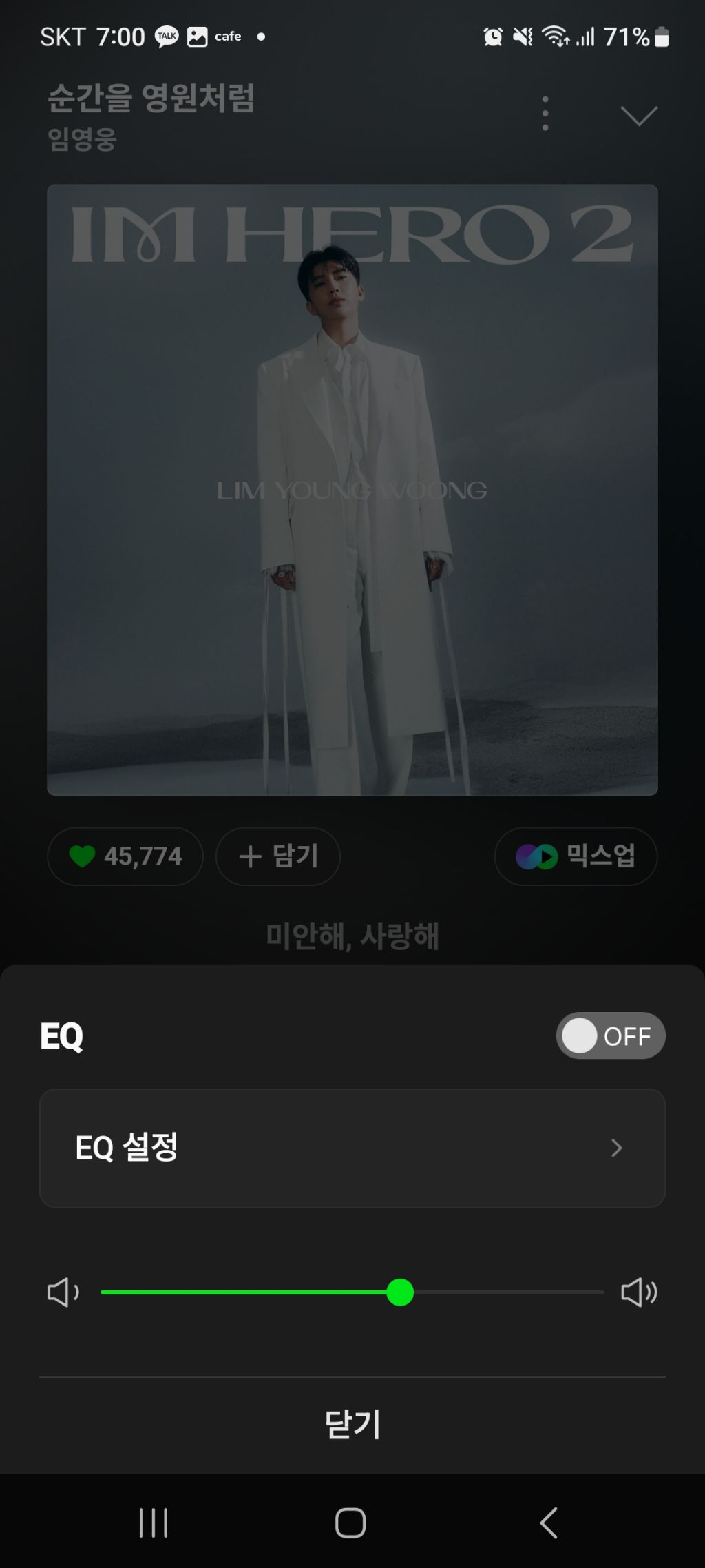Turn on the EQ switch
Image resolution: width=705 pixels, height=1568 pixels.
coord(610,1035)
